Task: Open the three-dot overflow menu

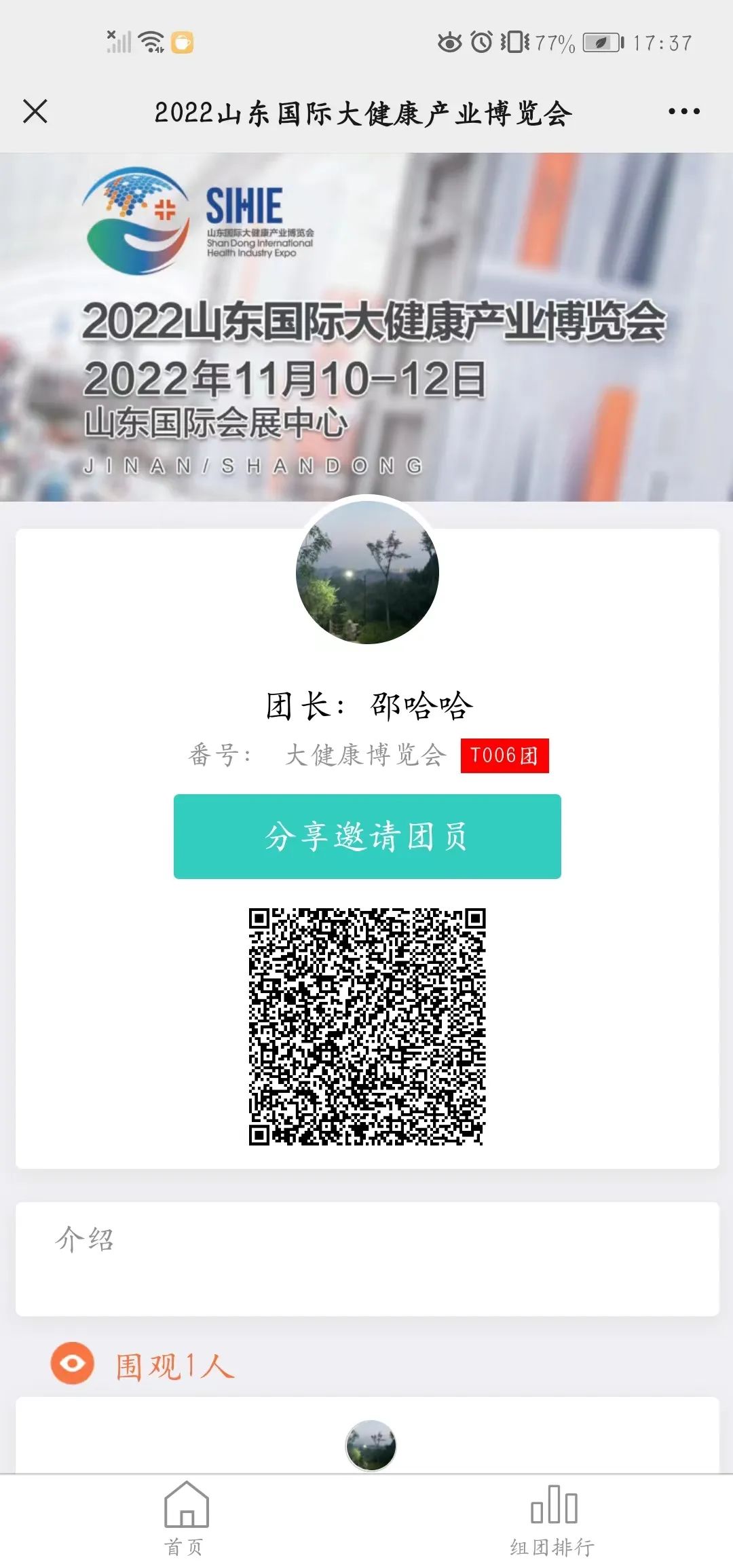Action: coord(683,111)
